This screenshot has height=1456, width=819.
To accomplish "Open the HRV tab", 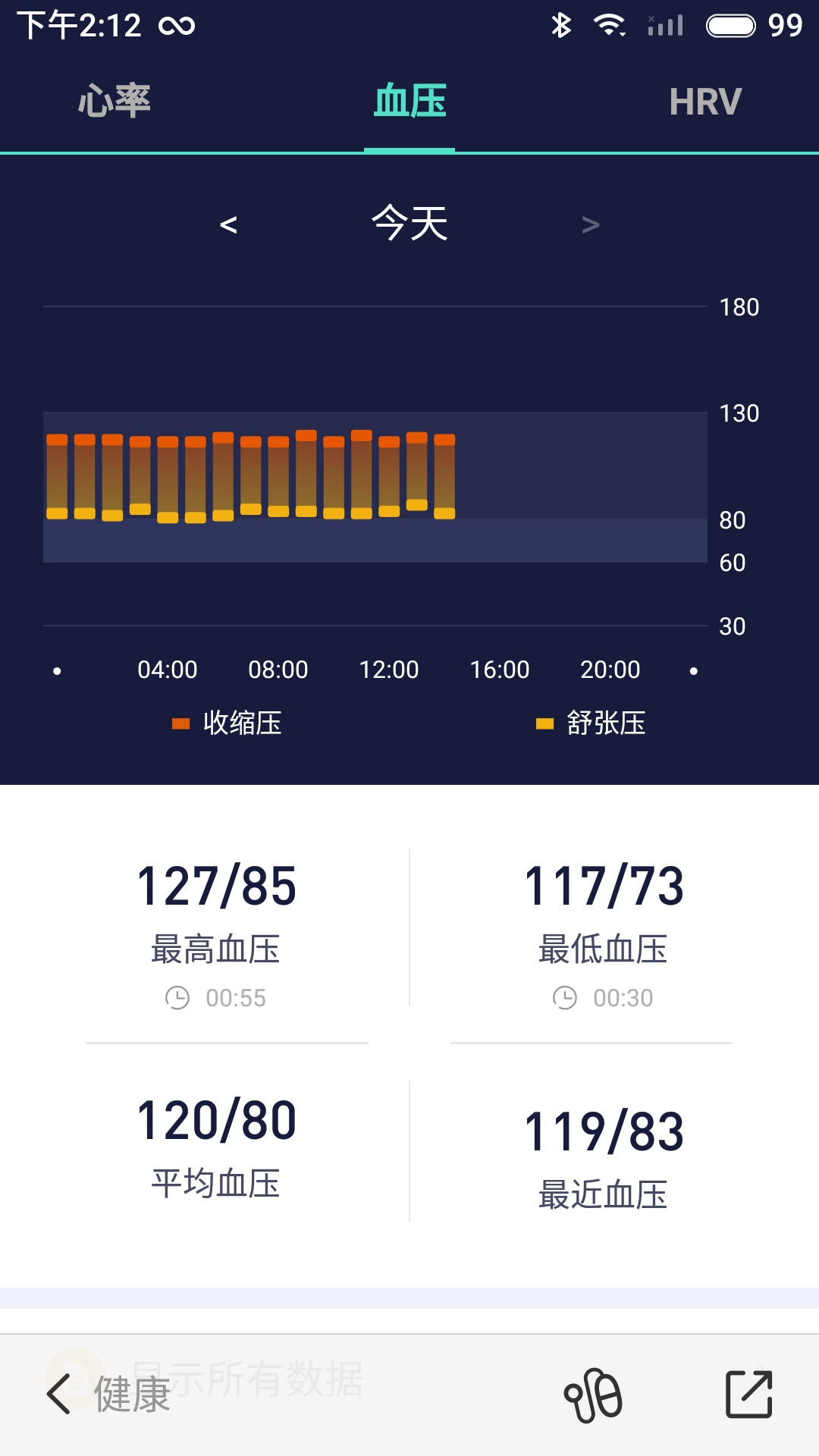I will point(704,101).
